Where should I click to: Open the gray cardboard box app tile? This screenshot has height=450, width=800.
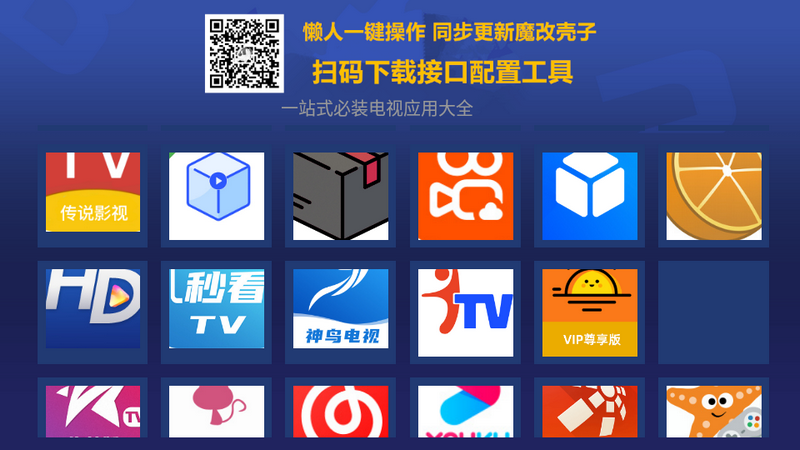340,195
